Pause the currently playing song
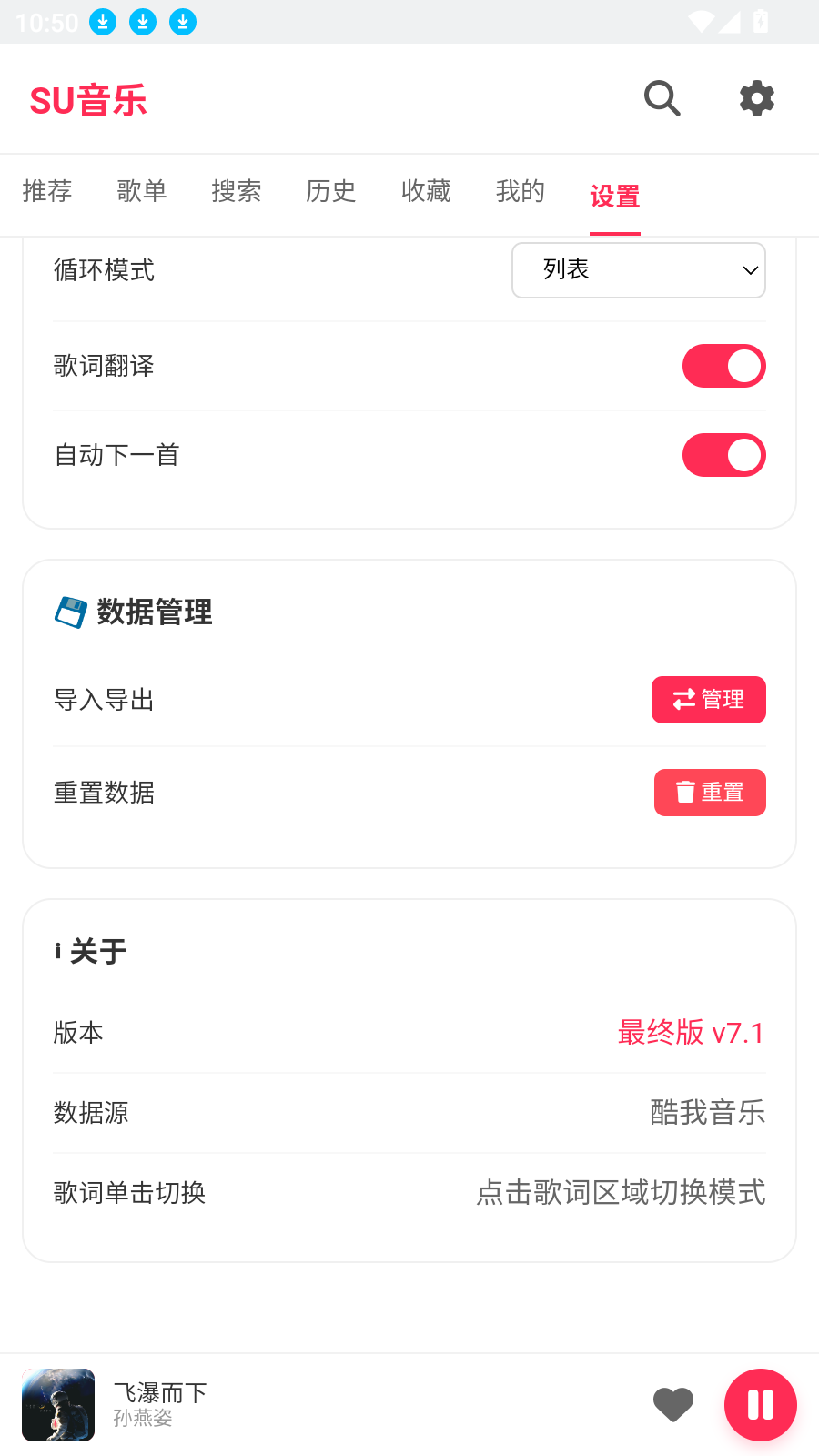 760,1404
